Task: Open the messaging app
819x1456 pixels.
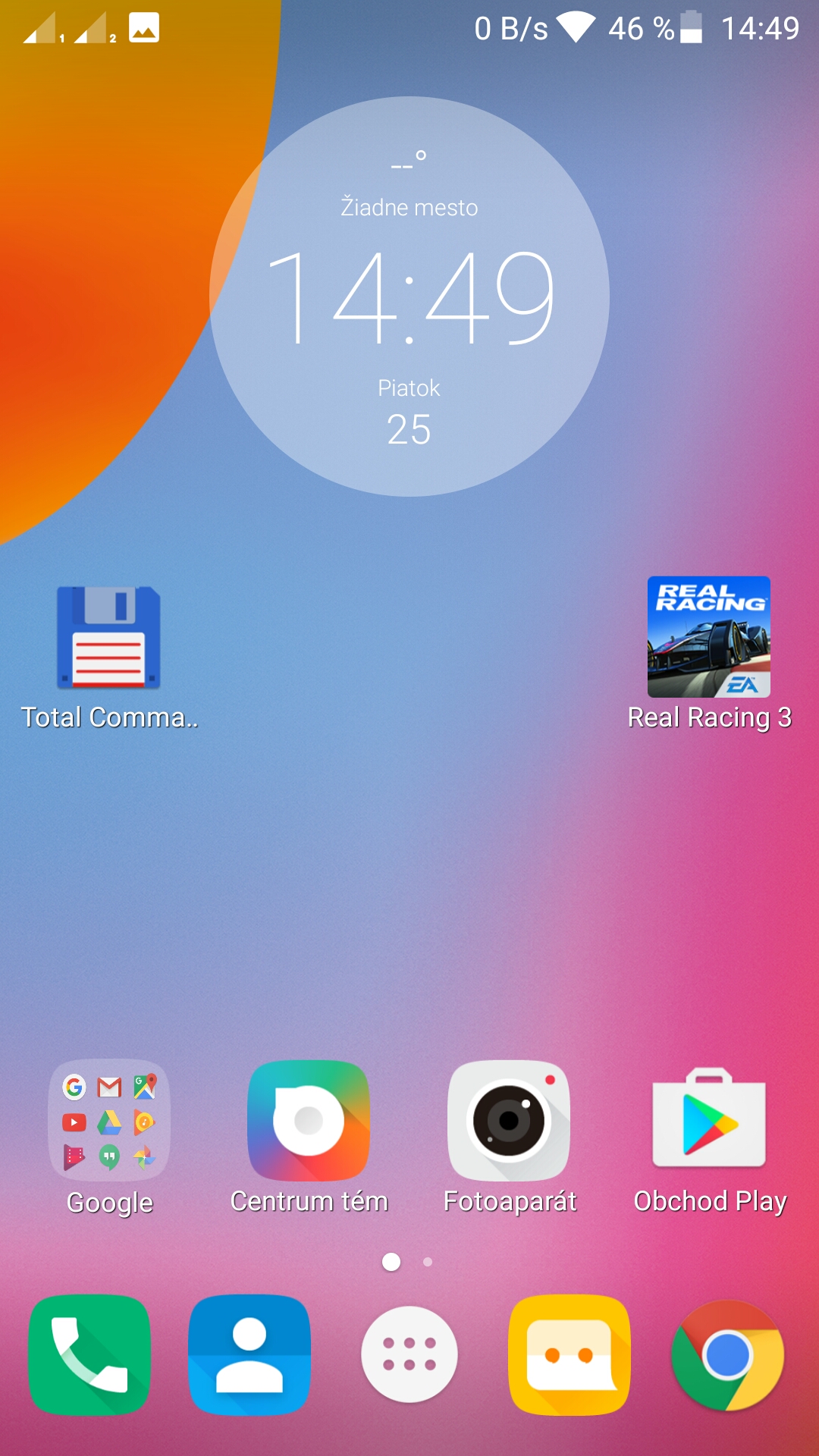Action: click(x=570, y=1355)
